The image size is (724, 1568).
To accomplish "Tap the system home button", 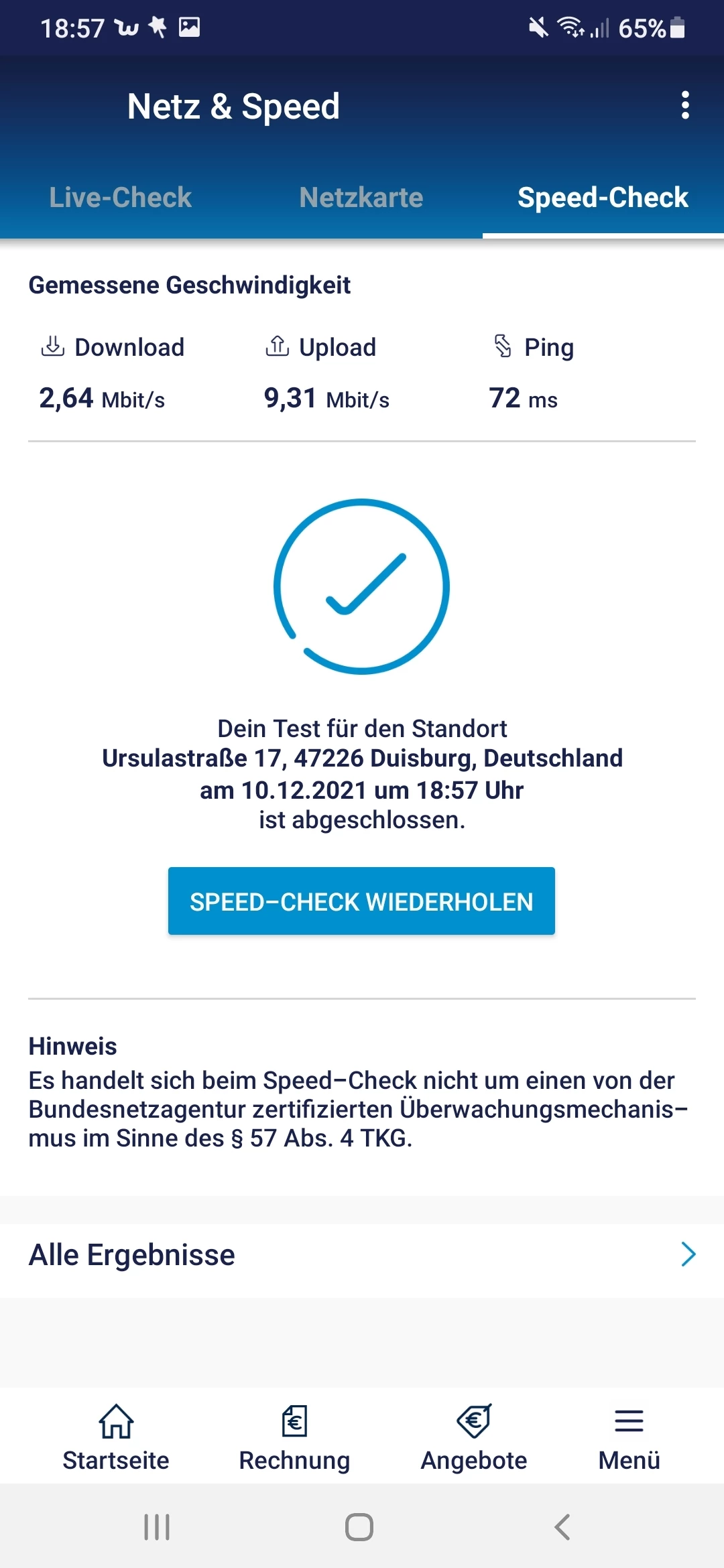I will [359, 1527].
